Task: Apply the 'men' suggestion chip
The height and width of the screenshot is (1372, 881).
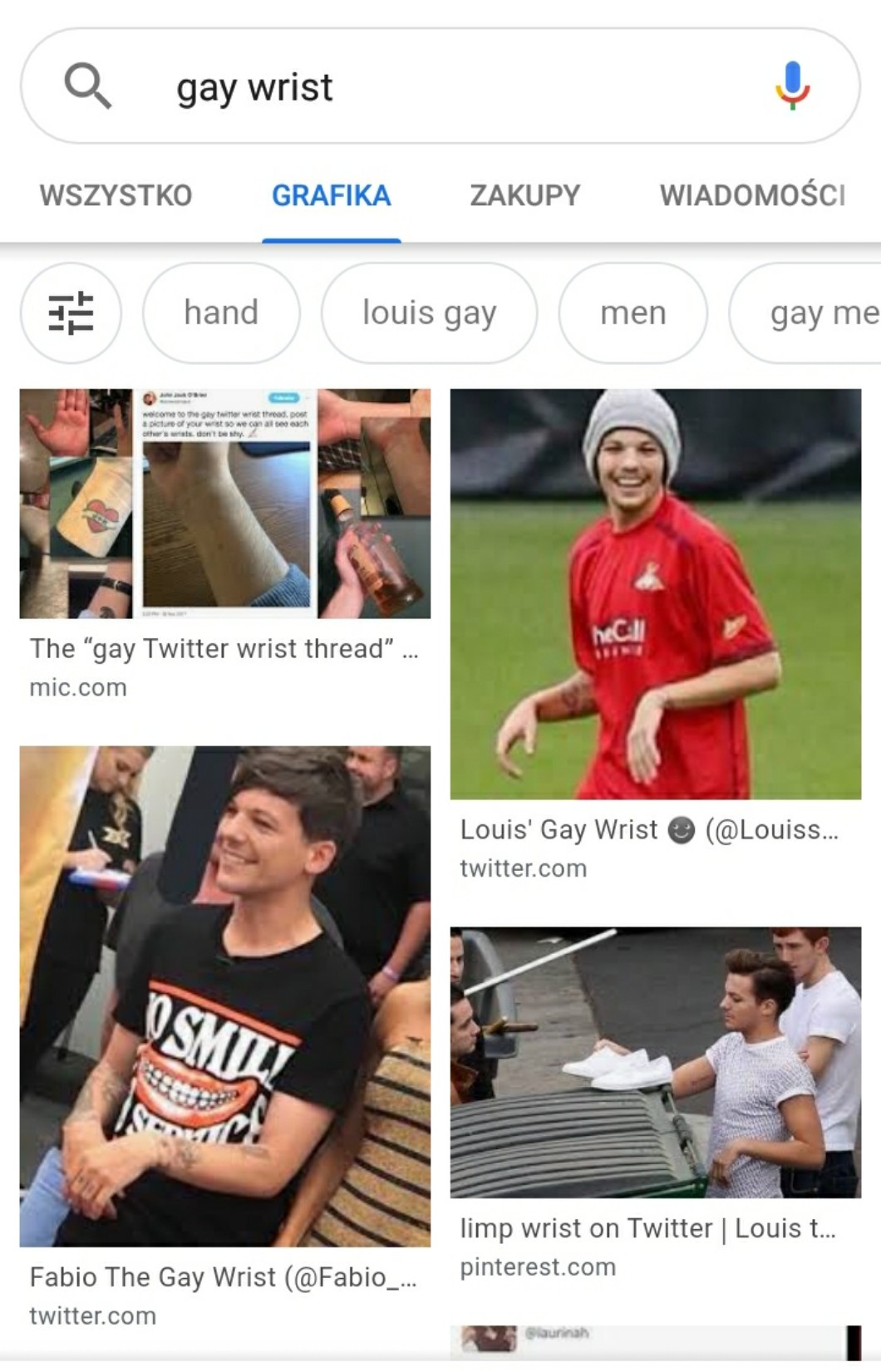Action: 632,313
